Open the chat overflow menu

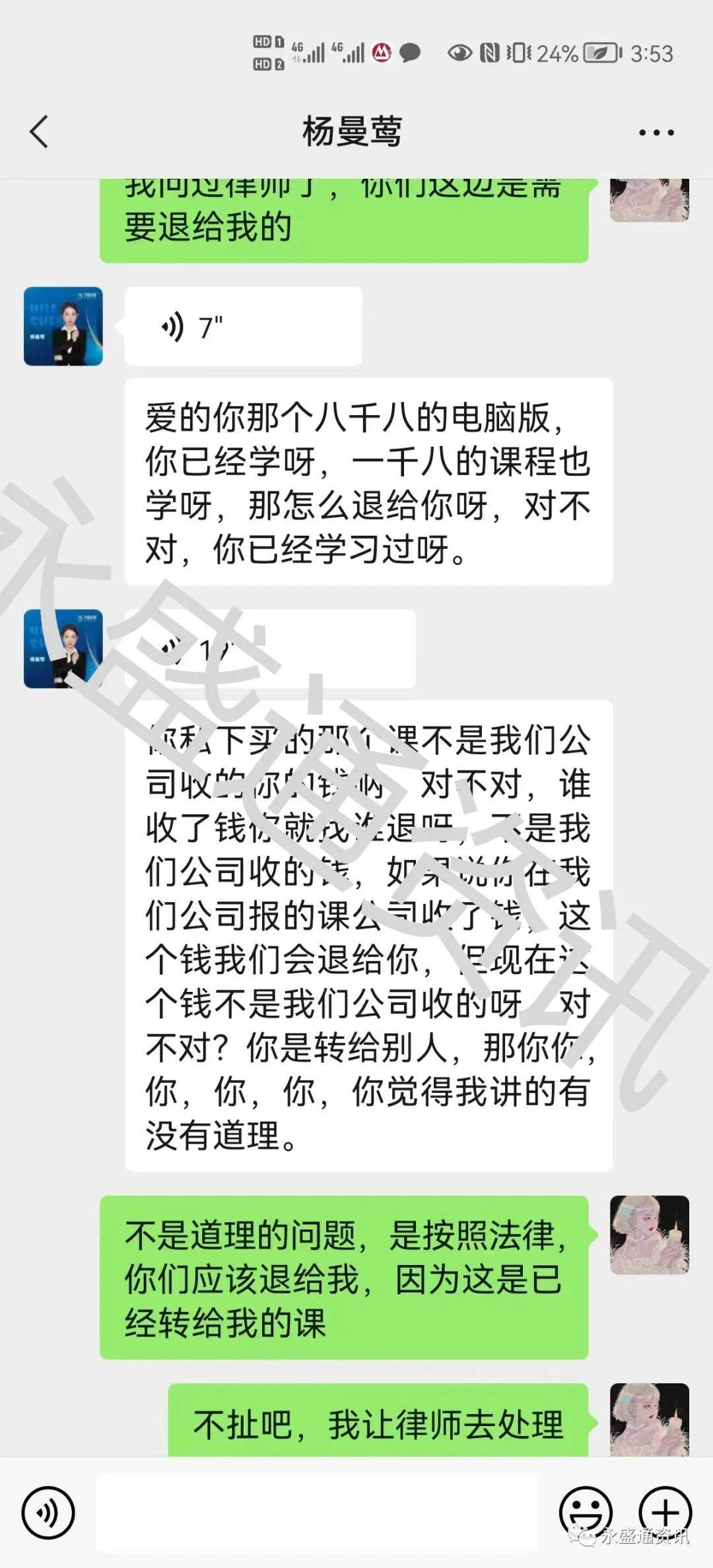(x=656, y=133)
